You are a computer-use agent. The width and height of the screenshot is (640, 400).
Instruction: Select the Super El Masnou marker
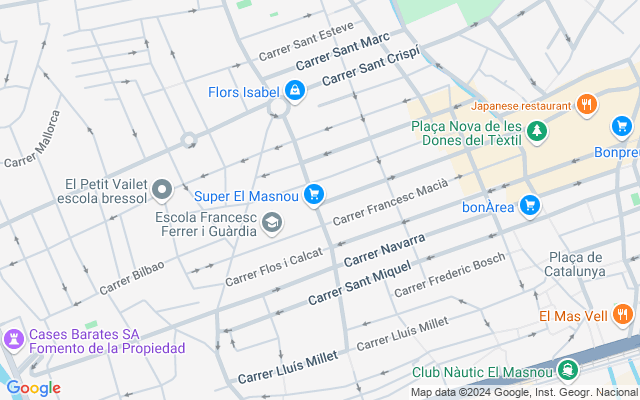tap(314, 195)
